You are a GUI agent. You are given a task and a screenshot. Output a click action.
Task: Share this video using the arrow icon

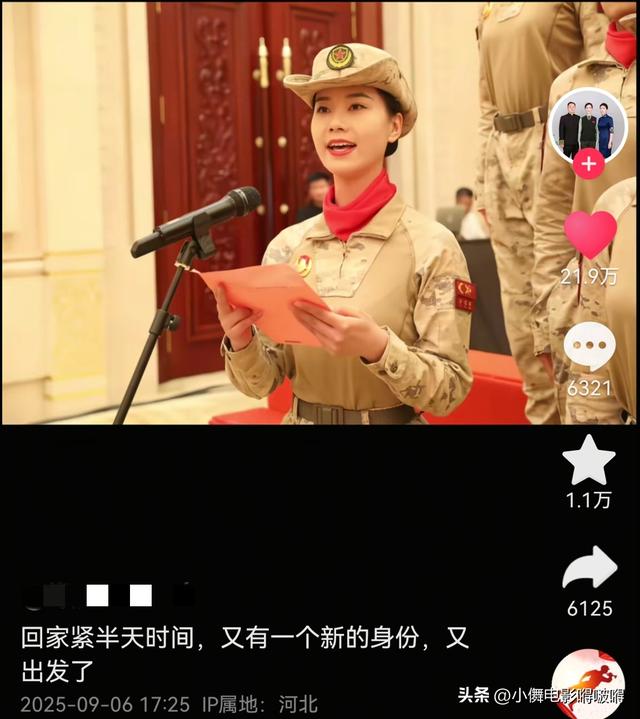click(589, 570)
